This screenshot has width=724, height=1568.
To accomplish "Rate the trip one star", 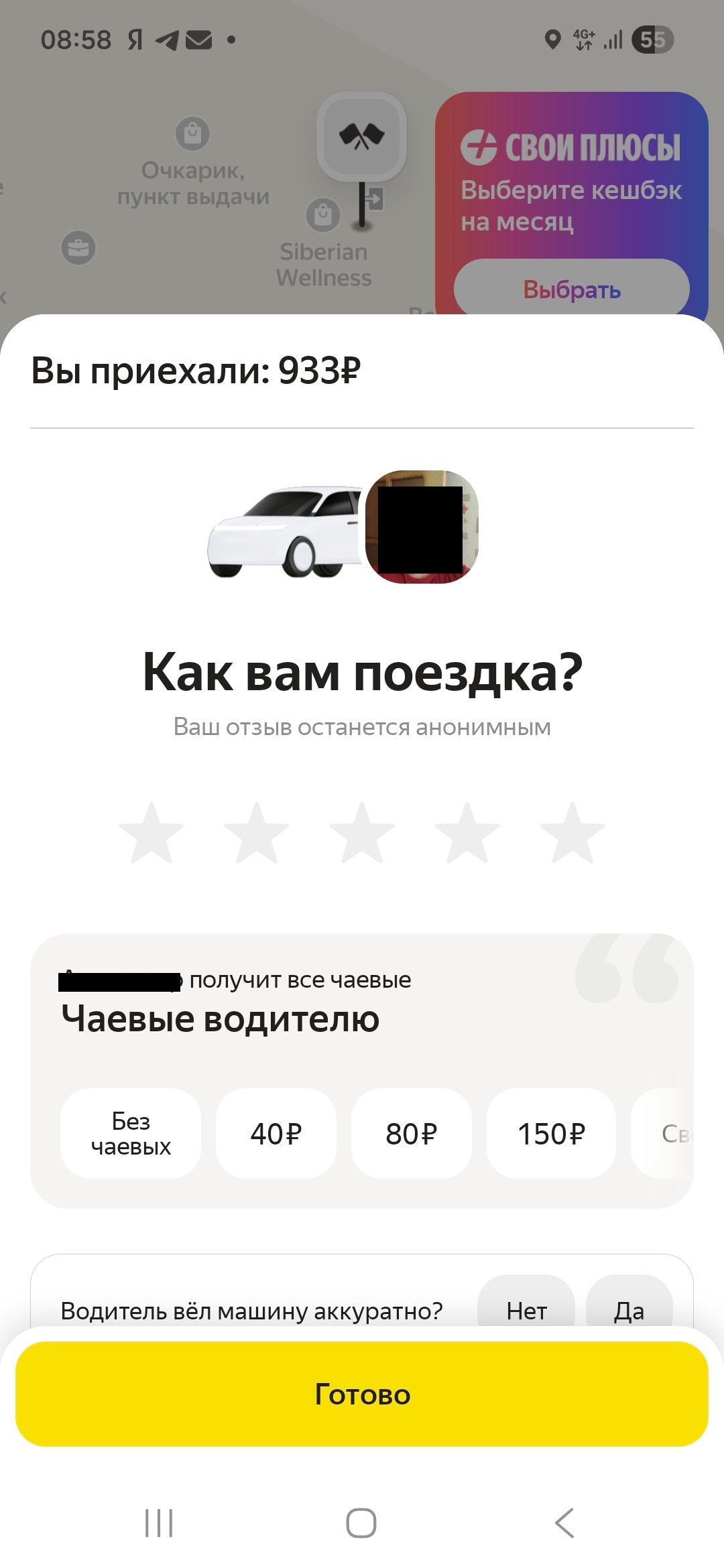I will (x=152, y=833).
